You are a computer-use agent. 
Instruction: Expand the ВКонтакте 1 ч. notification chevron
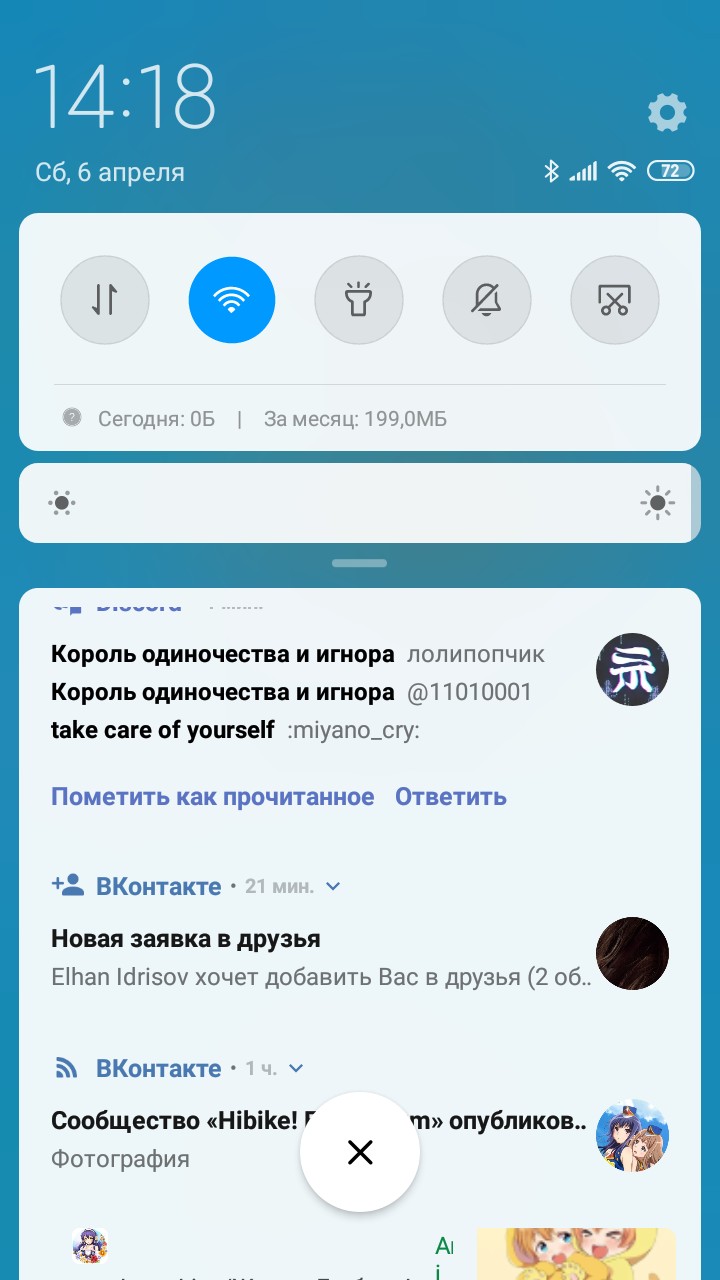coord(296,1069)
